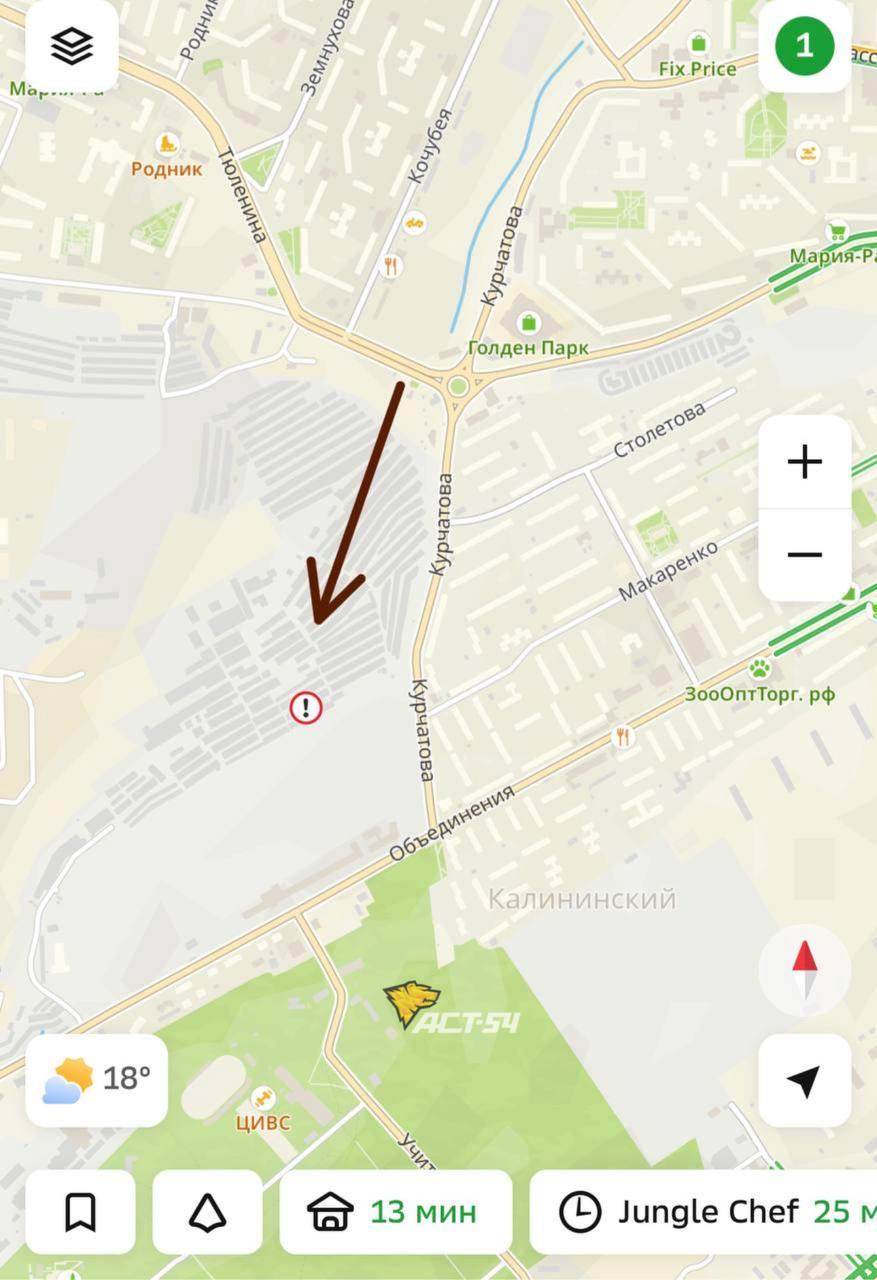Image resolution: width=877 pixels, height=1280 pixels.
Task: Open the Родник place marker
Action: point(167,145)
